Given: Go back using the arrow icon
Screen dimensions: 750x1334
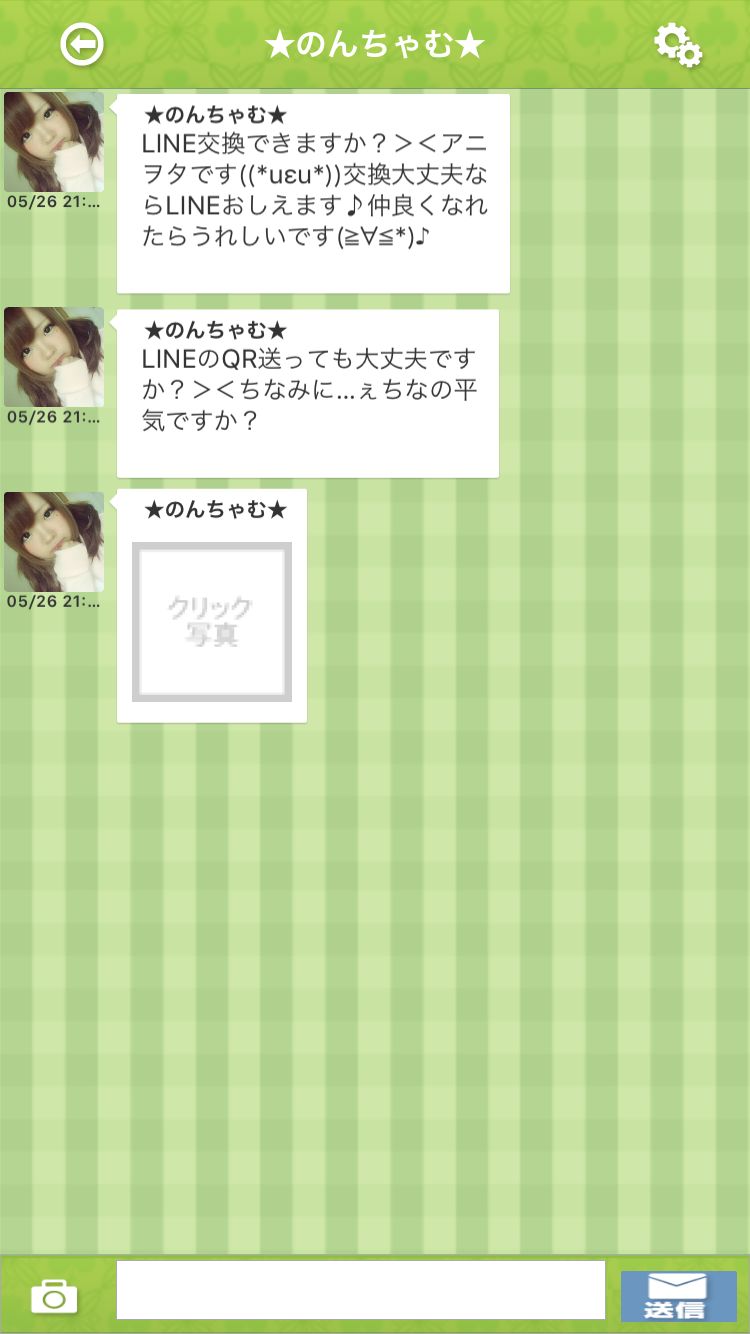Looking at the screenshot, I should click(x=82, y=45).
